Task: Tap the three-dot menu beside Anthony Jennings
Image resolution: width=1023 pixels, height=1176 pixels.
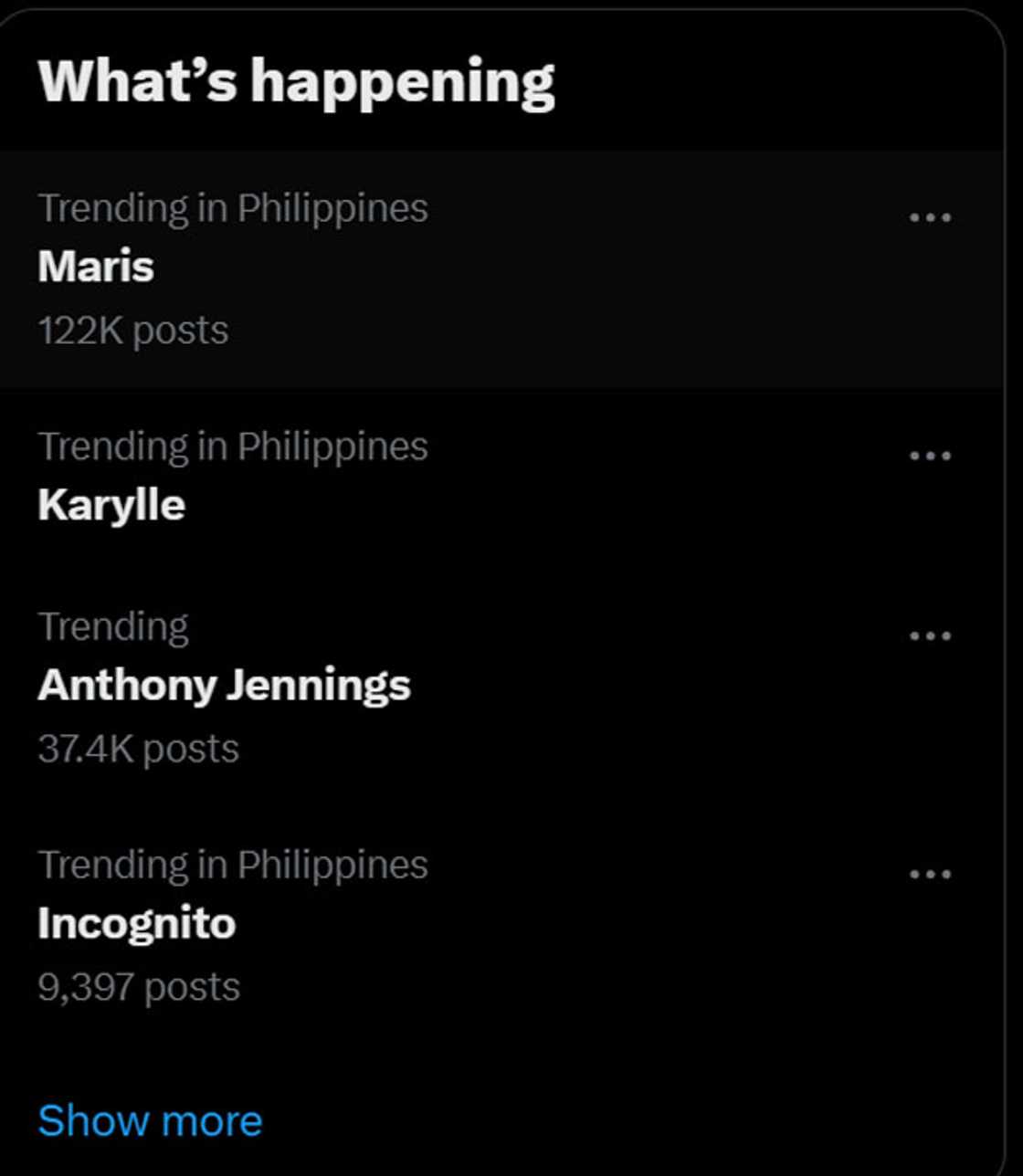Action: click(930, 635)
